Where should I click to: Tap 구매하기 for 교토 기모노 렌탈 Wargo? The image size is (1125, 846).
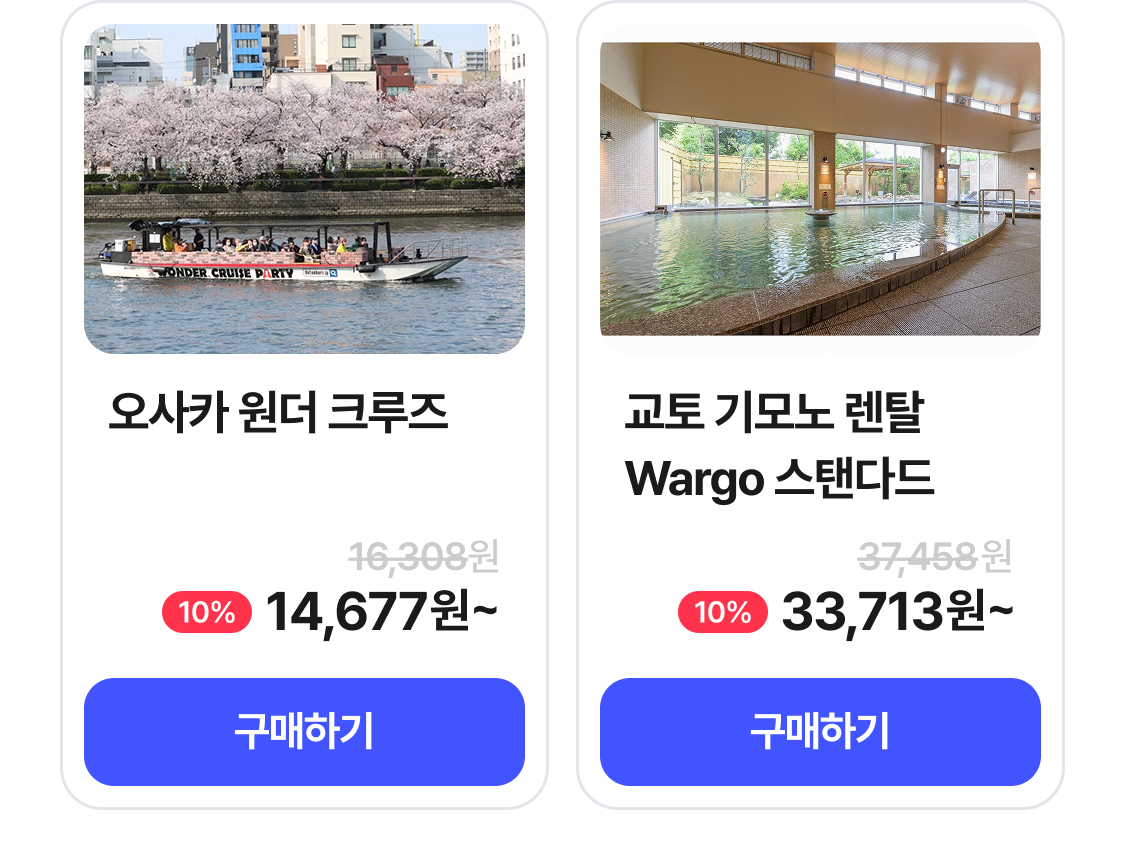pyautogui.click(x=820, y=732)
